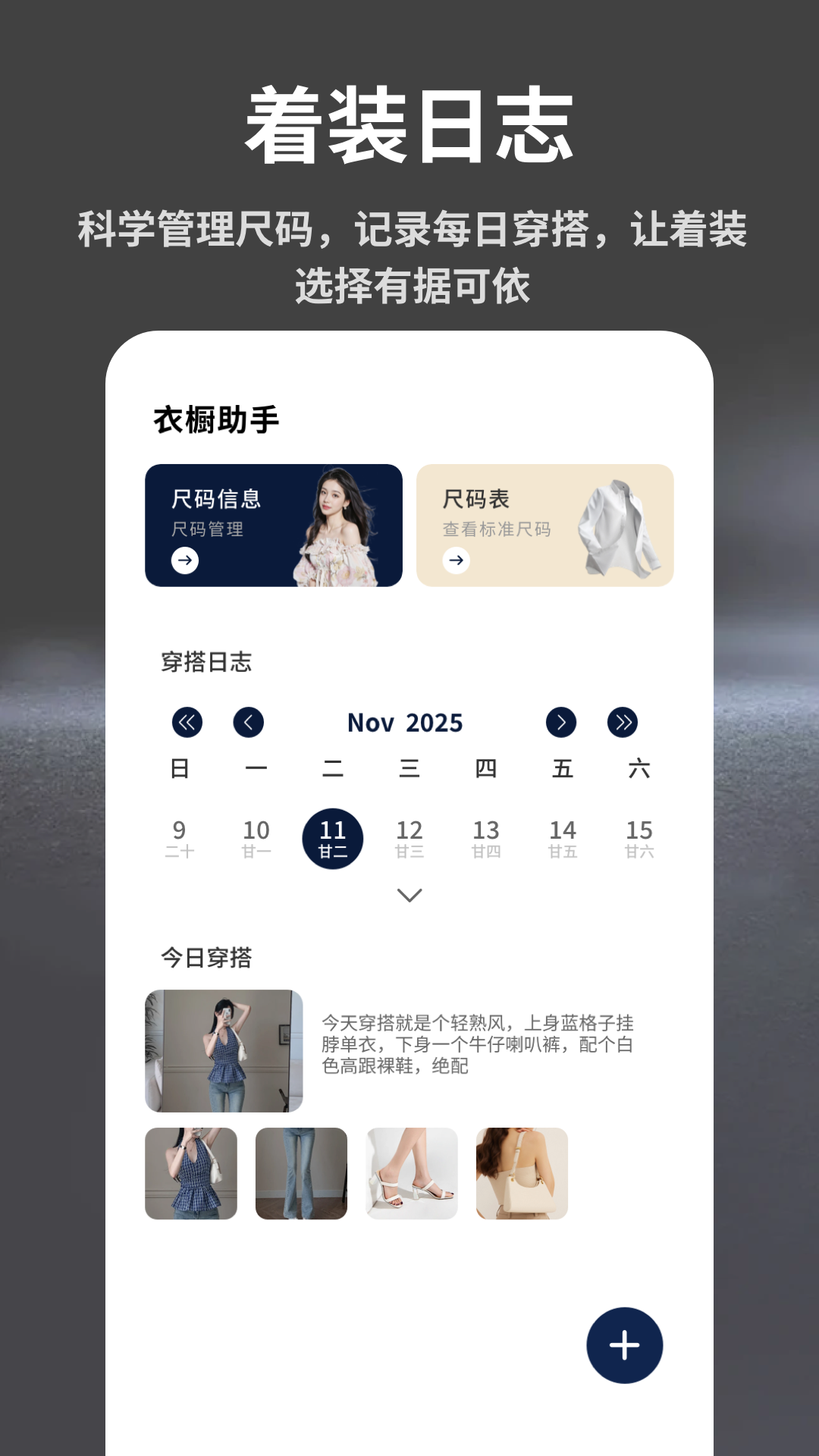Open the 尺码表 arrow icon
This screenshot has width=819, height=1456.
(x=457, y=561)
